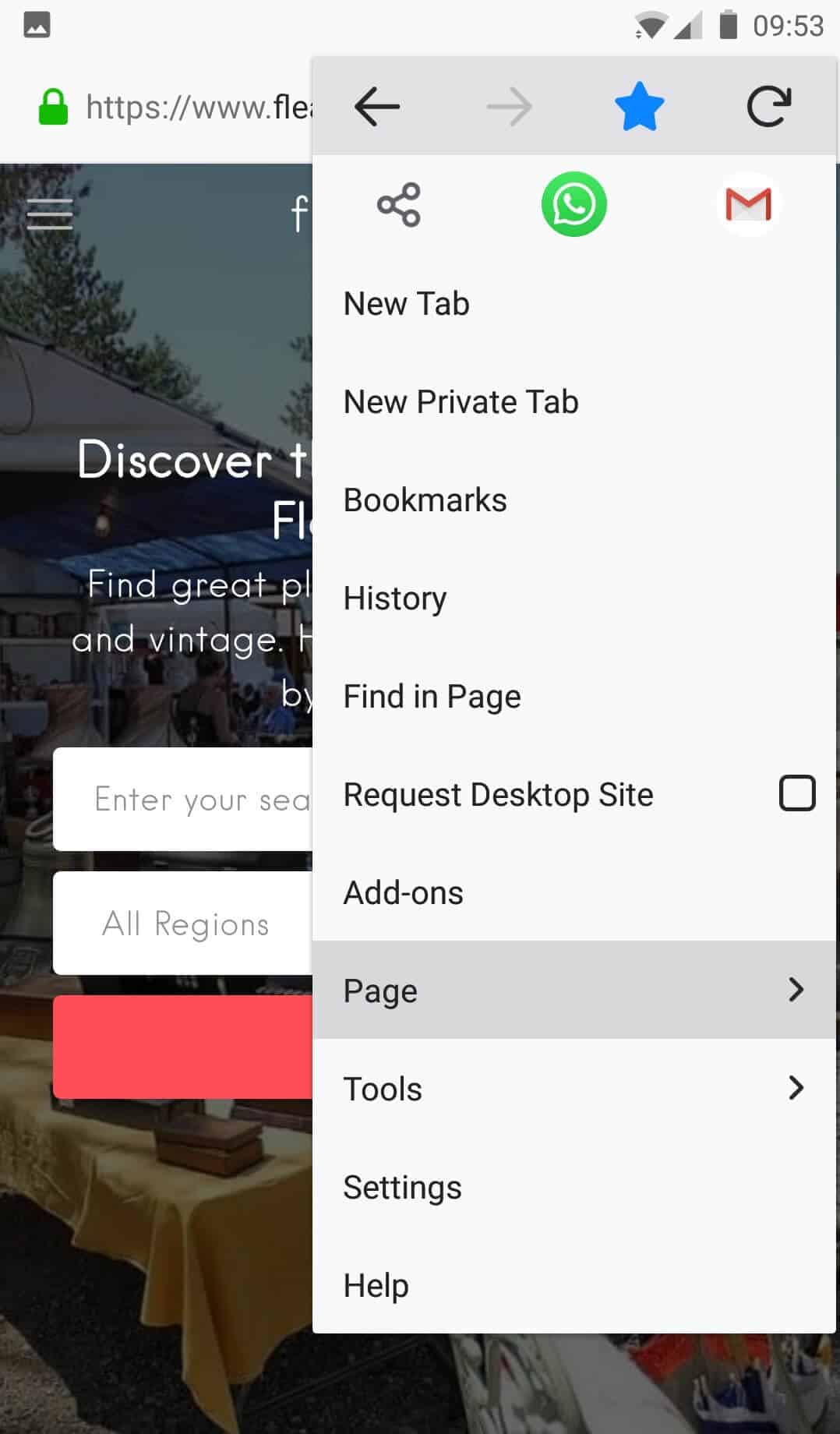Screen dimensions: 840x1434
Task: Share the page via WhatsApp
Action: pos(574,205)
